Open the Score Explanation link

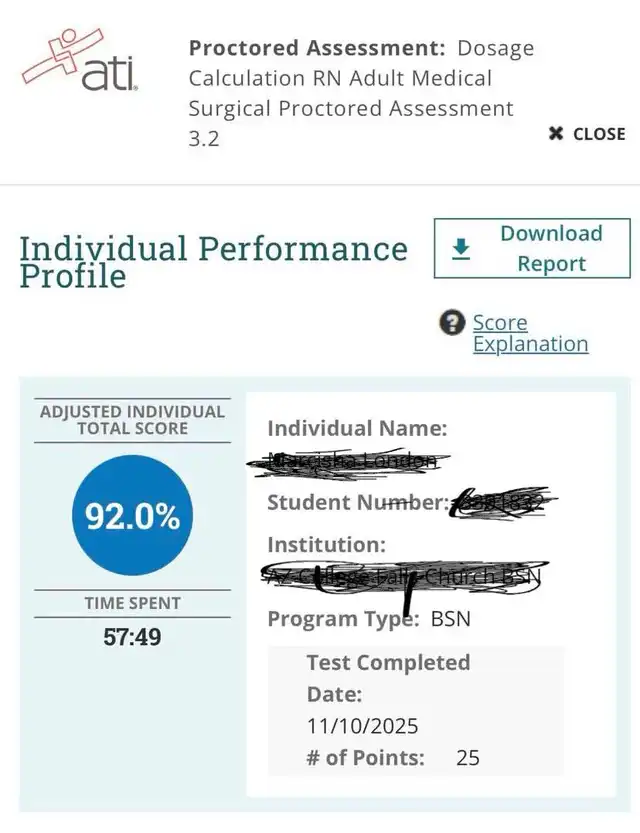[x=529, y=333]
